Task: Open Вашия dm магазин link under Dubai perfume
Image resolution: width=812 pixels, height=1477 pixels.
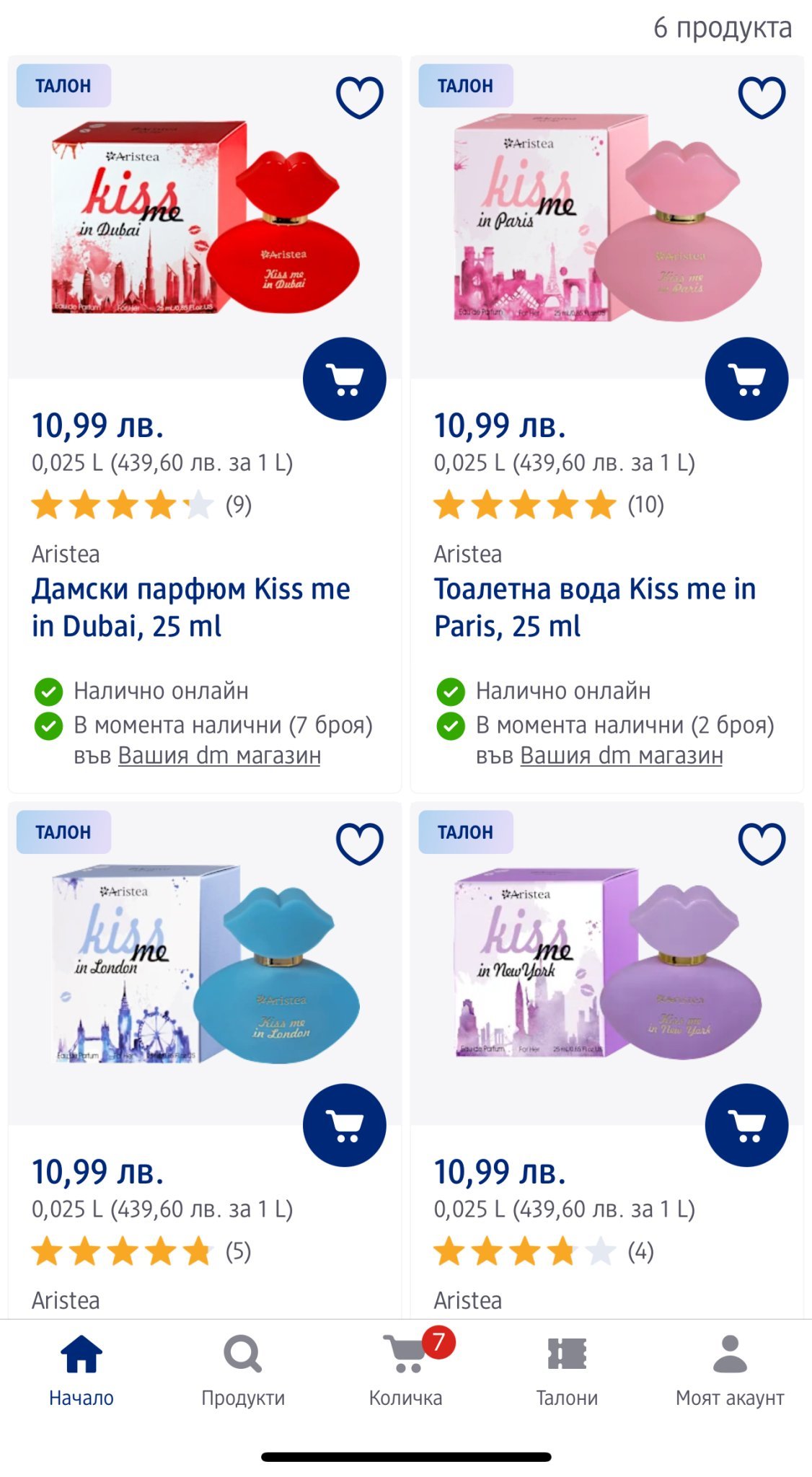Action: pyautogui.click(x=219, y=756)
